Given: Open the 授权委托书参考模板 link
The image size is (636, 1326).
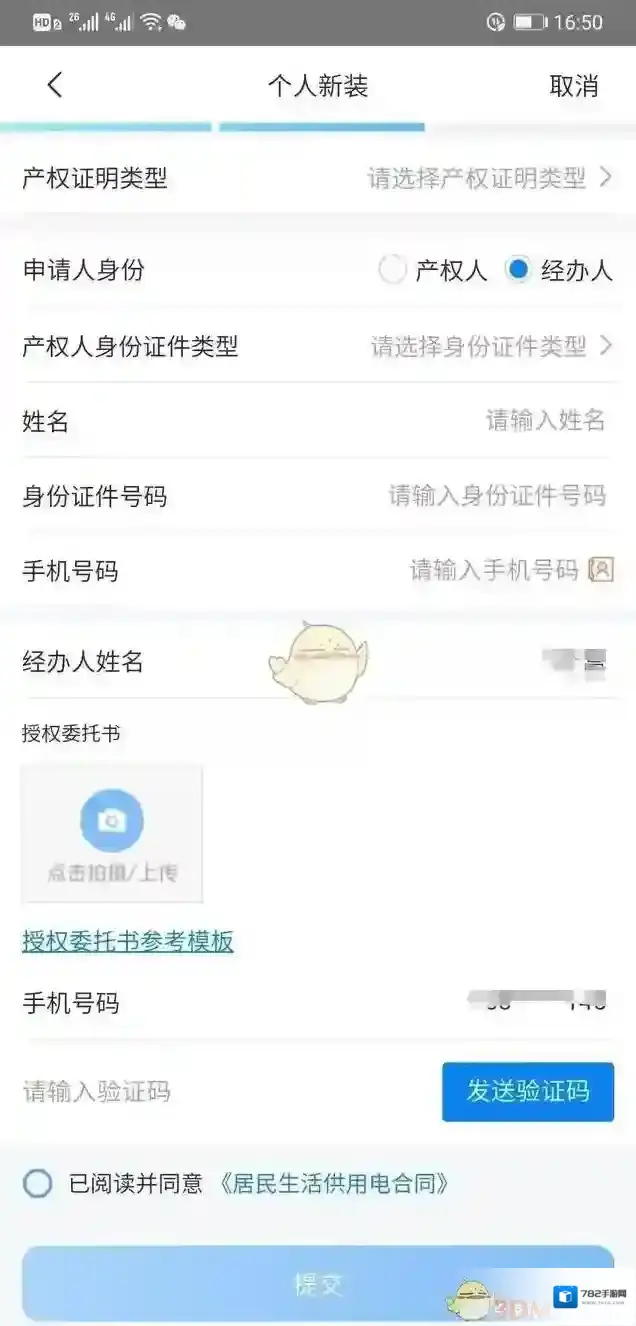Looking at the screenshot, I should coord(128,941).
